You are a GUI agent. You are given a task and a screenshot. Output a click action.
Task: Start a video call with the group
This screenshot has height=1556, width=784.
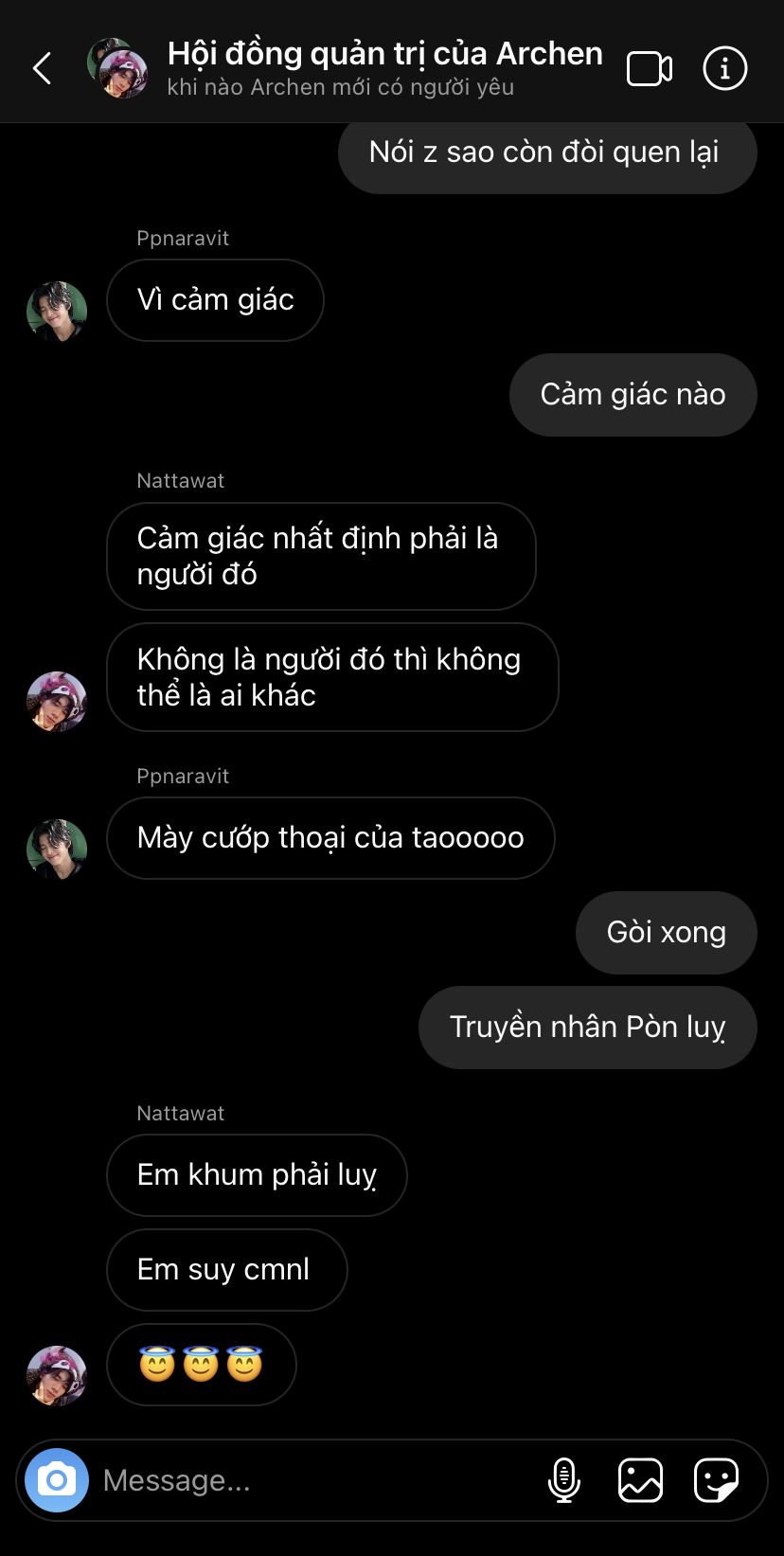650,69
